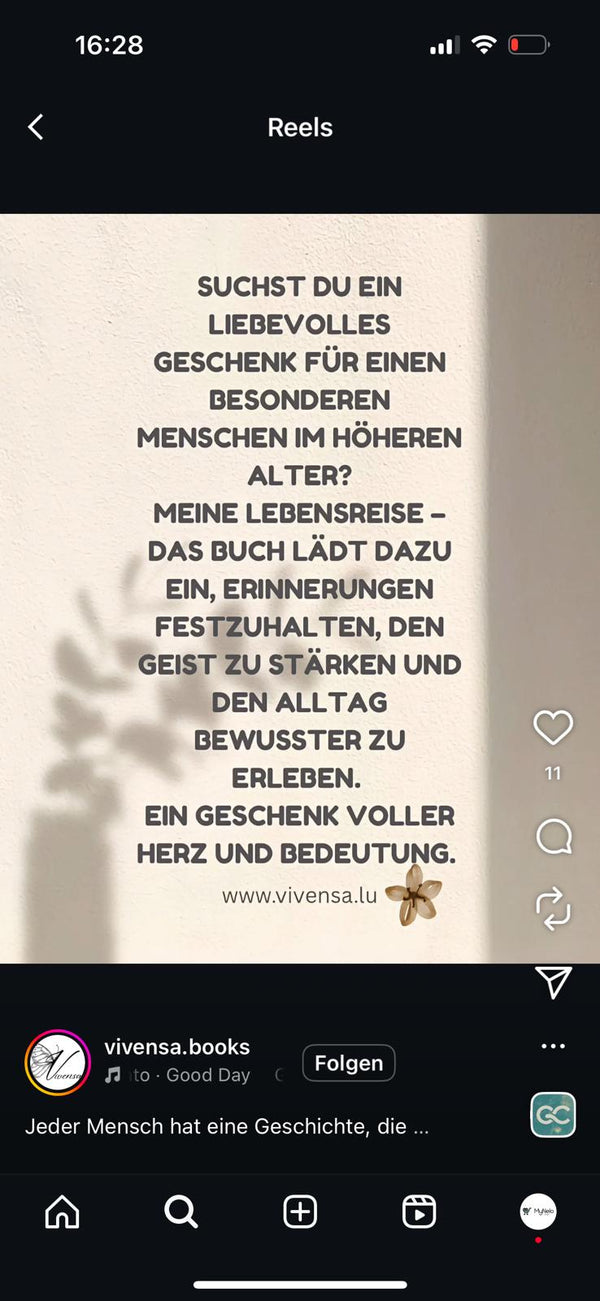The height and width of the screenshot is (1301, 600).
Task: Go back from the Reels screen
Action: coord(36,127)
